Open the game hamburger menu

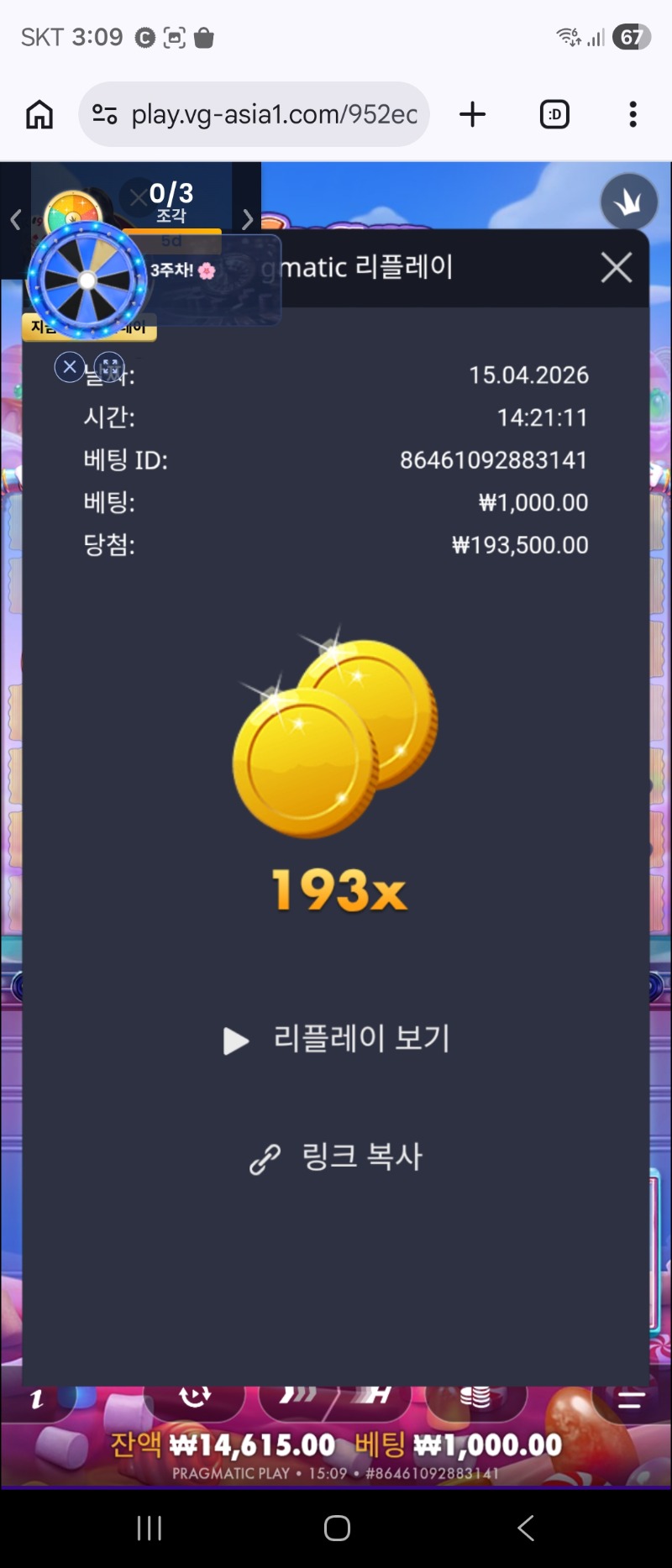[631, 1399]
